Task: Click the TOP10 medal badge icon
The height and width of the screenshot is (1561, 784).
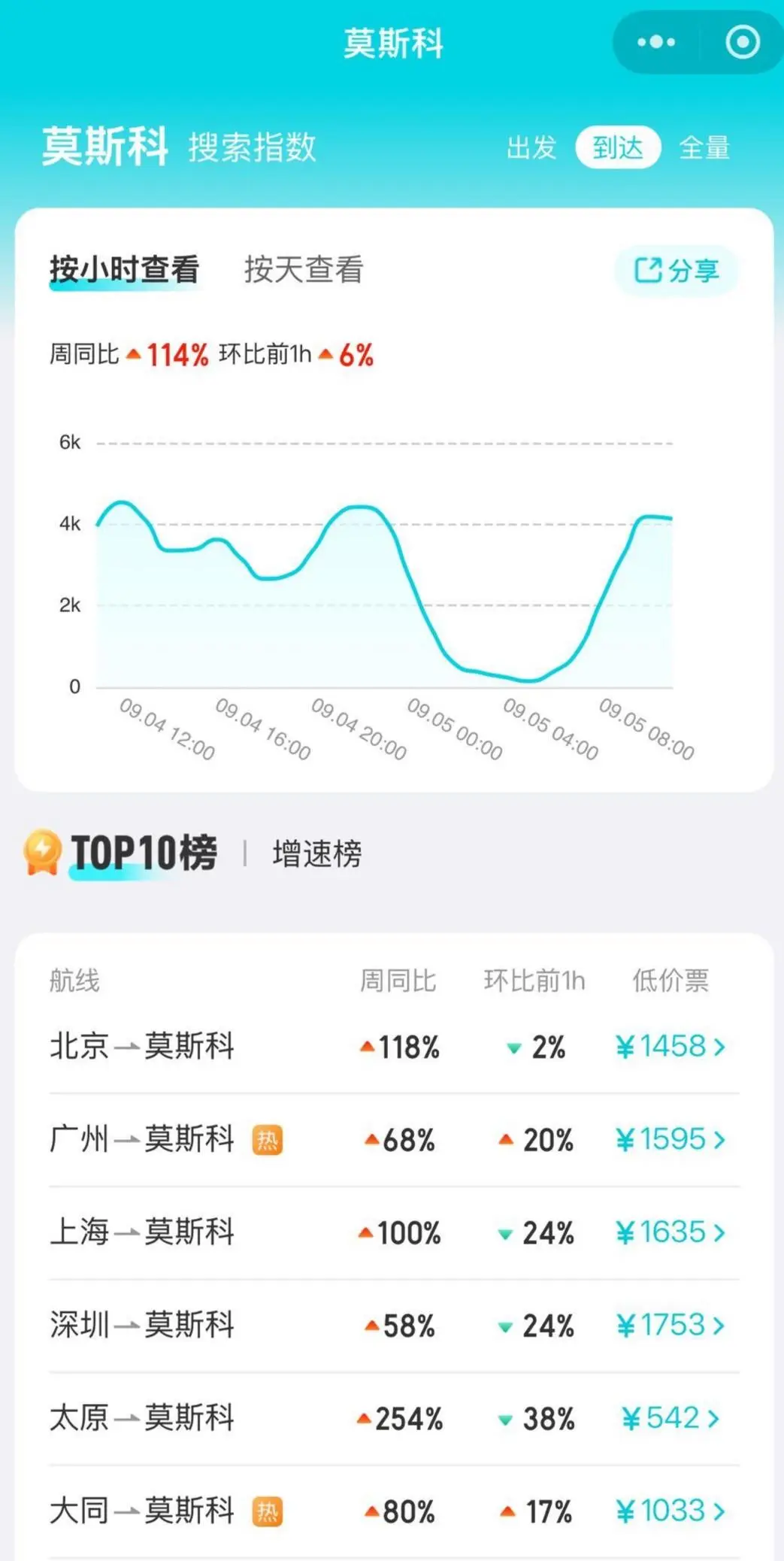Action: point(44,852)
